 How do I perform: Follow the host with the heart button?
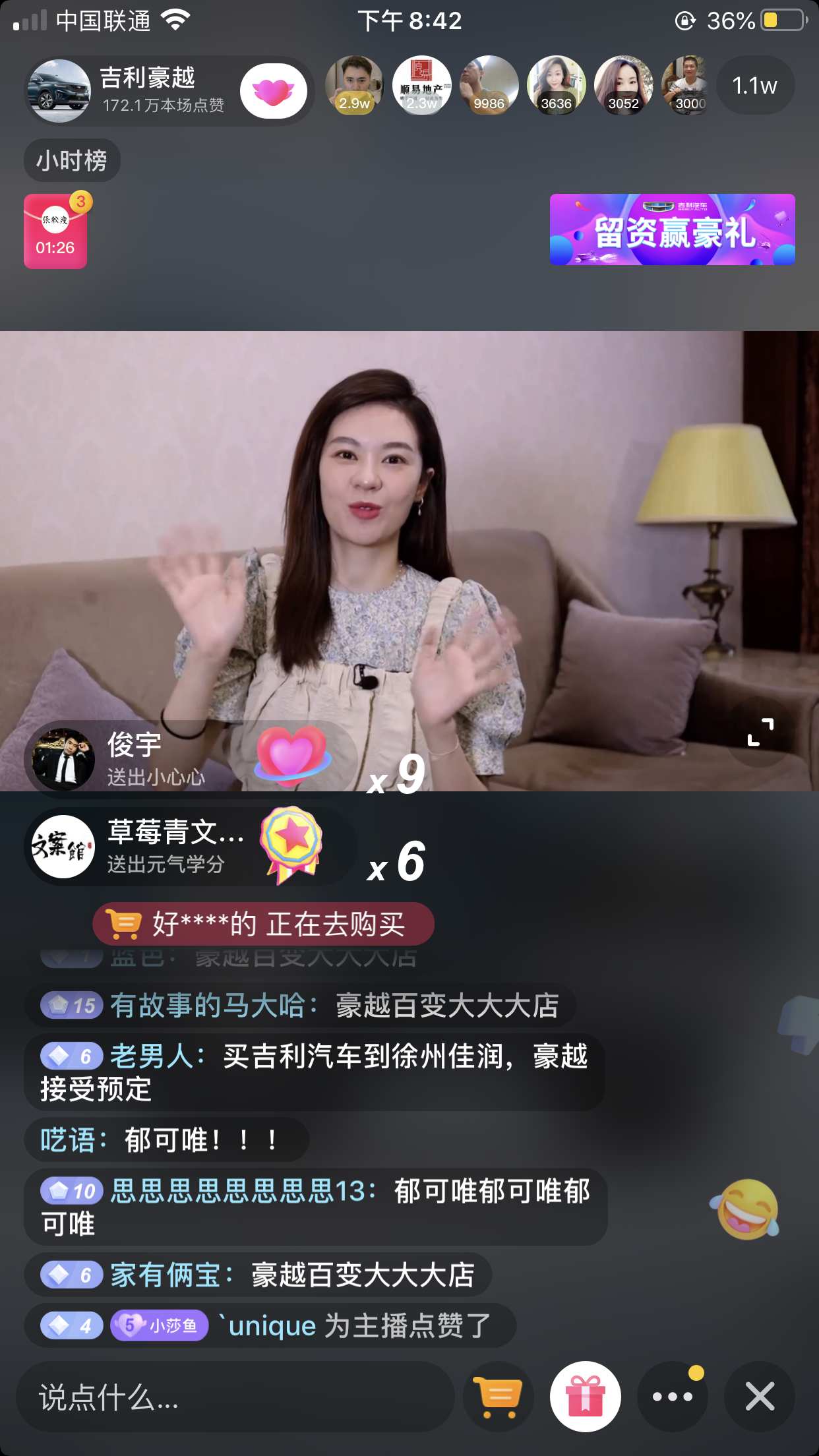click(x=273, y=91)
